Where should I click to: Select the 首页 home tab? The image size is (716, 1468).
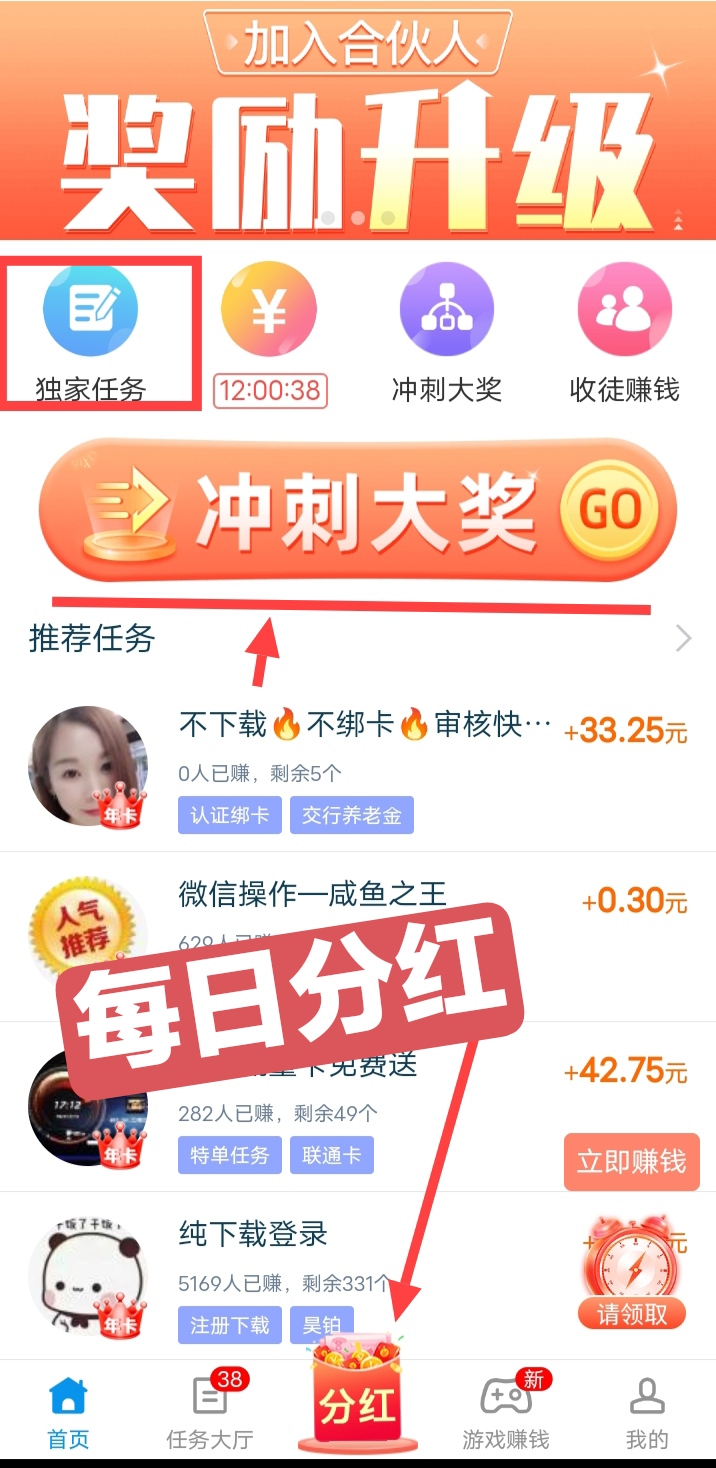tap(68, 1412)
